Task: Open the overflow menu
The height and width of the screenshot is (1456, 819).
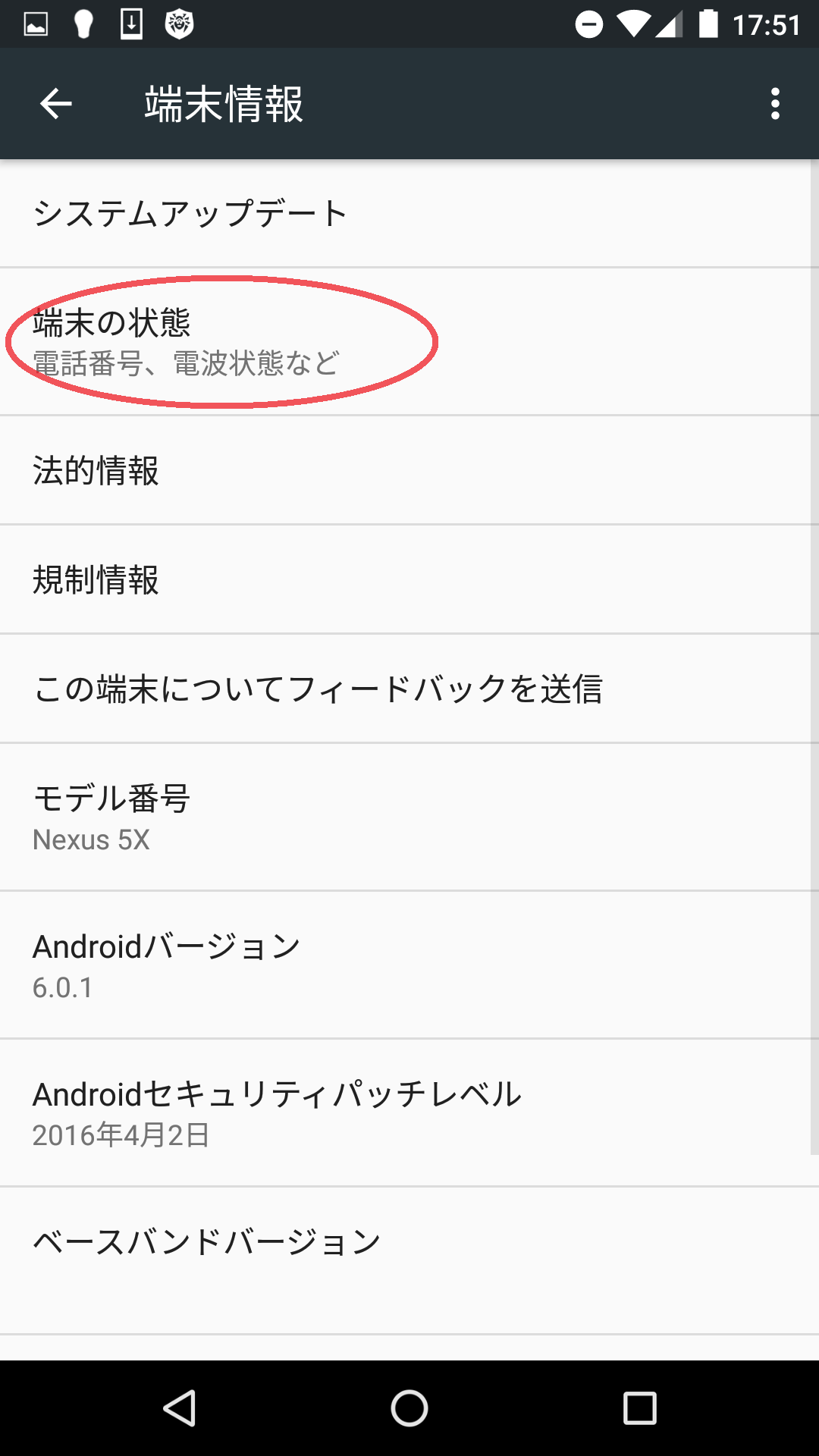Action: (x=774, y=104)
